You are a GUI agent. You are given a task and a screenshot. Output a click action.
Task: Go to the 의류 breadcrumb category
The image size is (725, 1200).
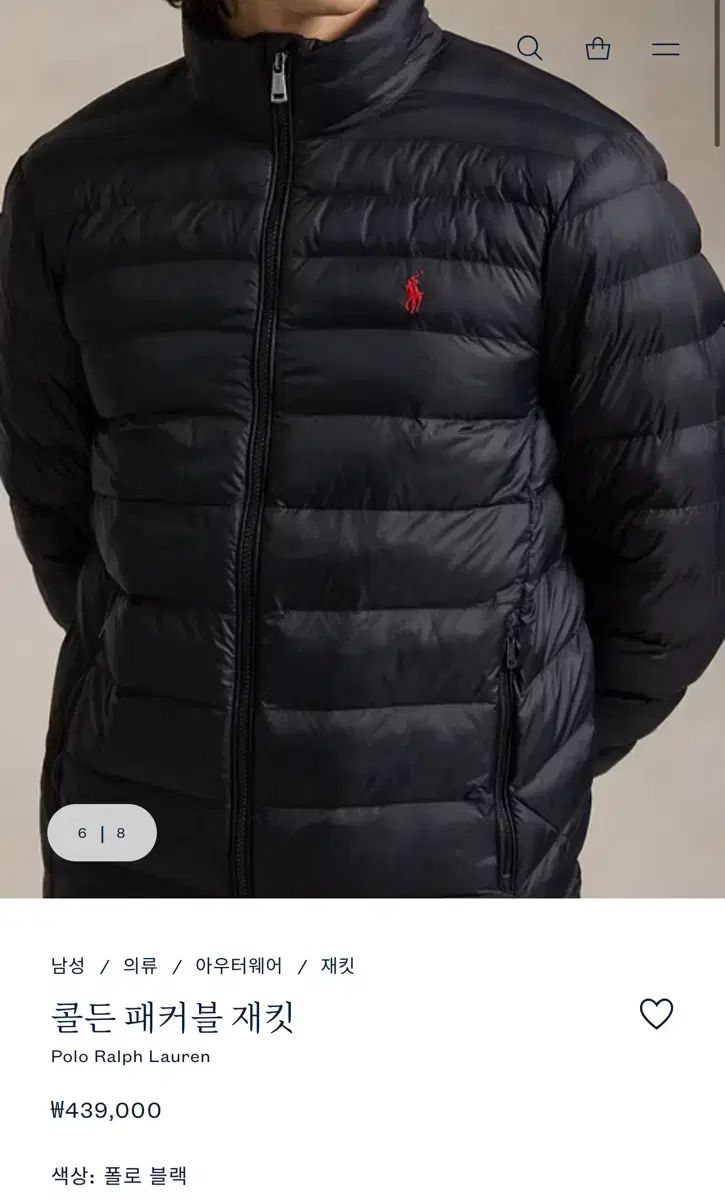[x=140, y=966]
